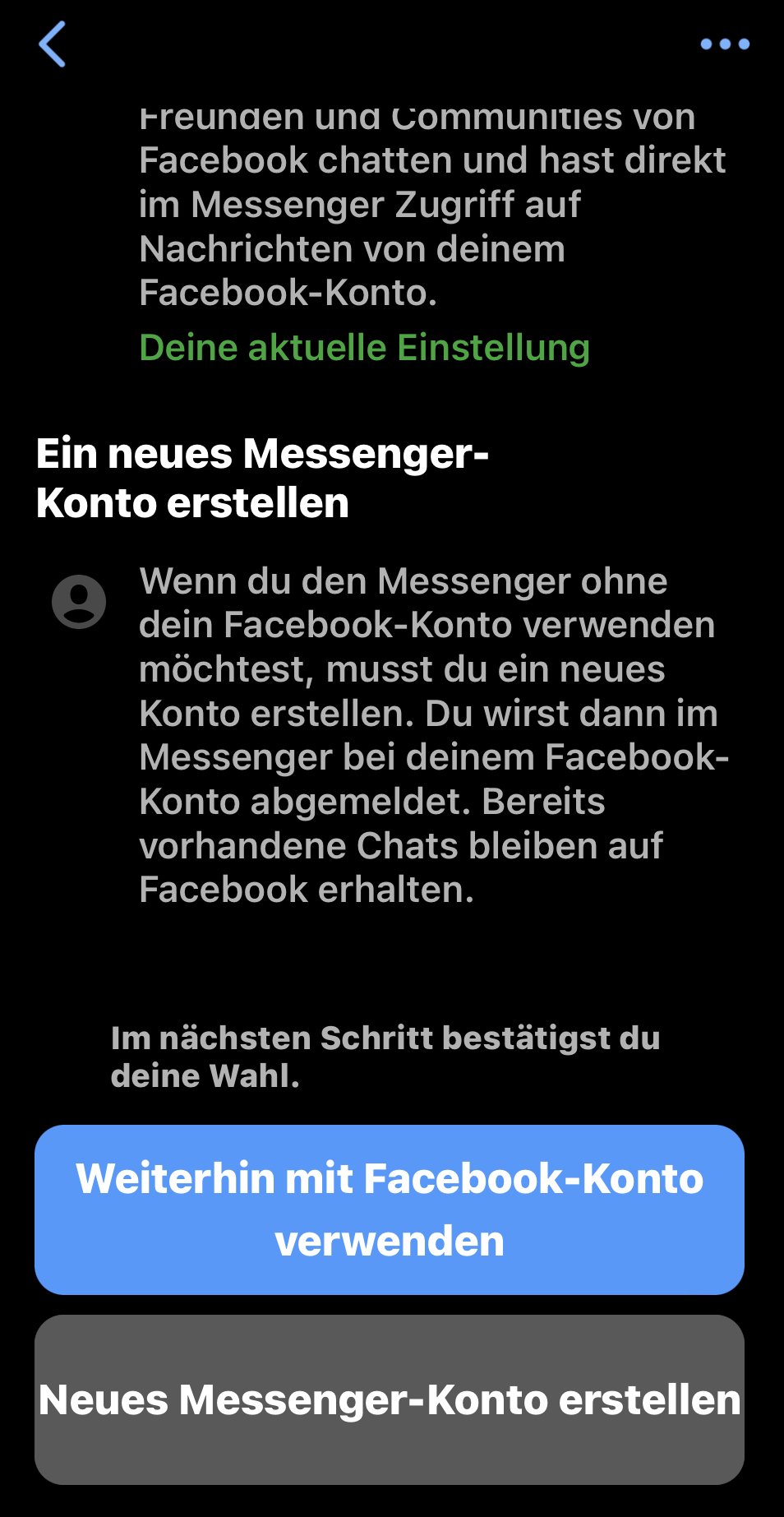Viewport: 784px width, 1517px height.
Task: Select Neues Messenger-Konto erstellen
Action: [390, 1399]
